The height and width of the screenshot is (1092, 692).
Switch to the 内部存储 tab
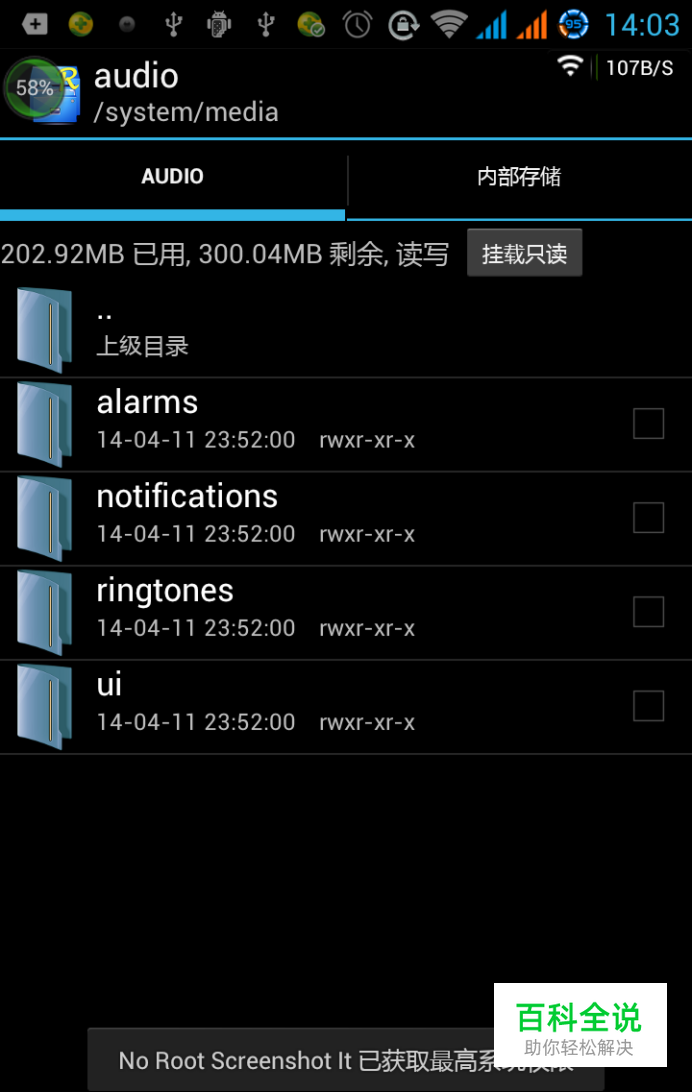519,178
